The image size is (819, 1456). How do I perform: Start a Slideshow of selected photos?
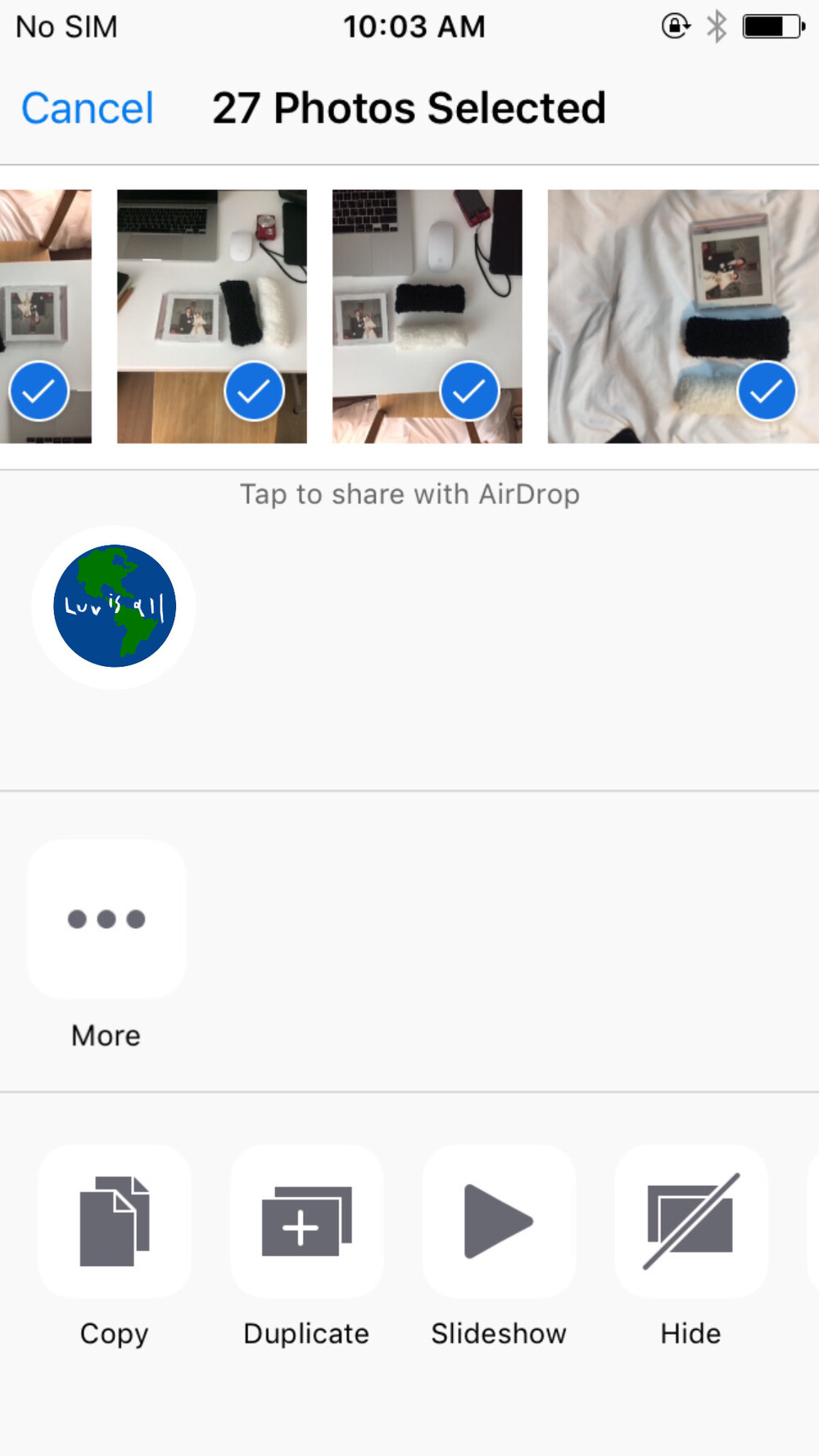pyautogui.click(x=500, y=1221)
